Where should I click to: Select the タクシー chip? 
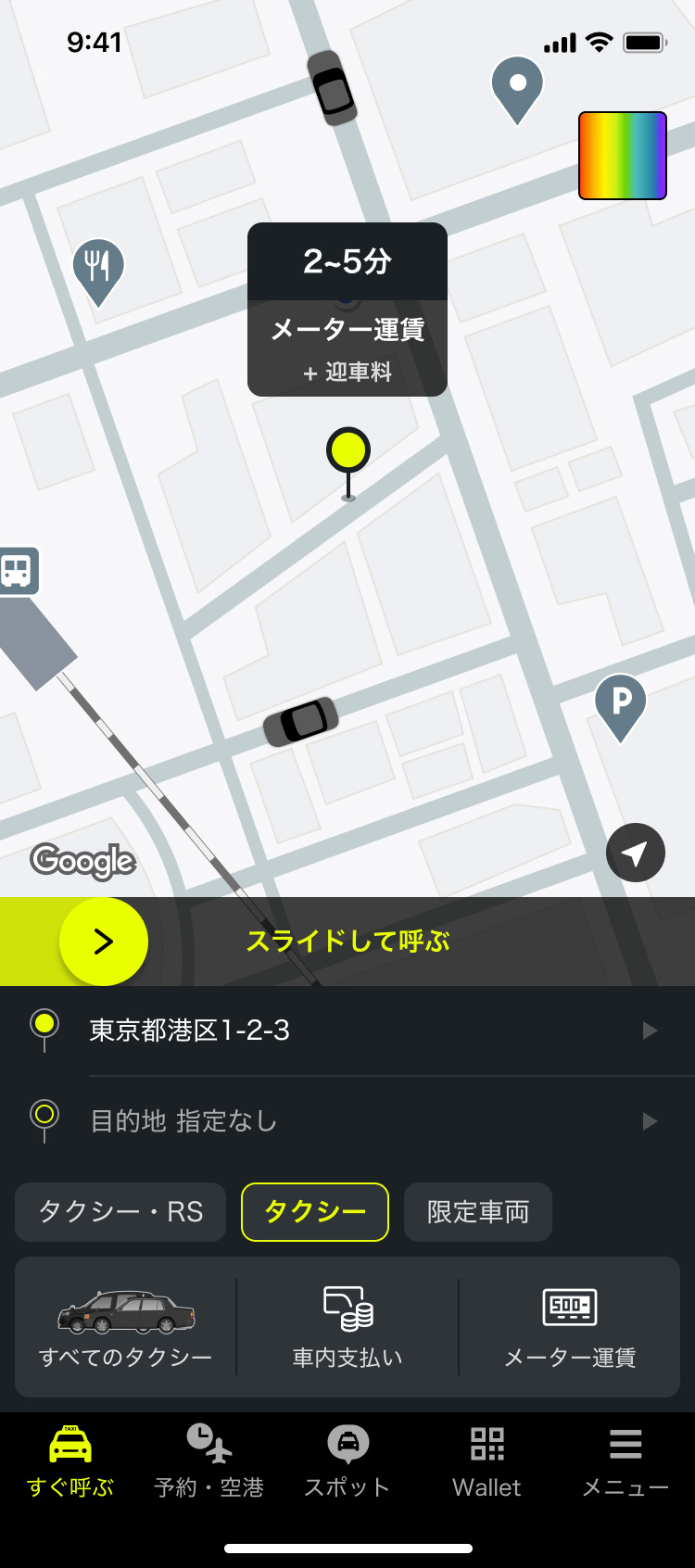pyautogui.click(x=315, y=1212)
